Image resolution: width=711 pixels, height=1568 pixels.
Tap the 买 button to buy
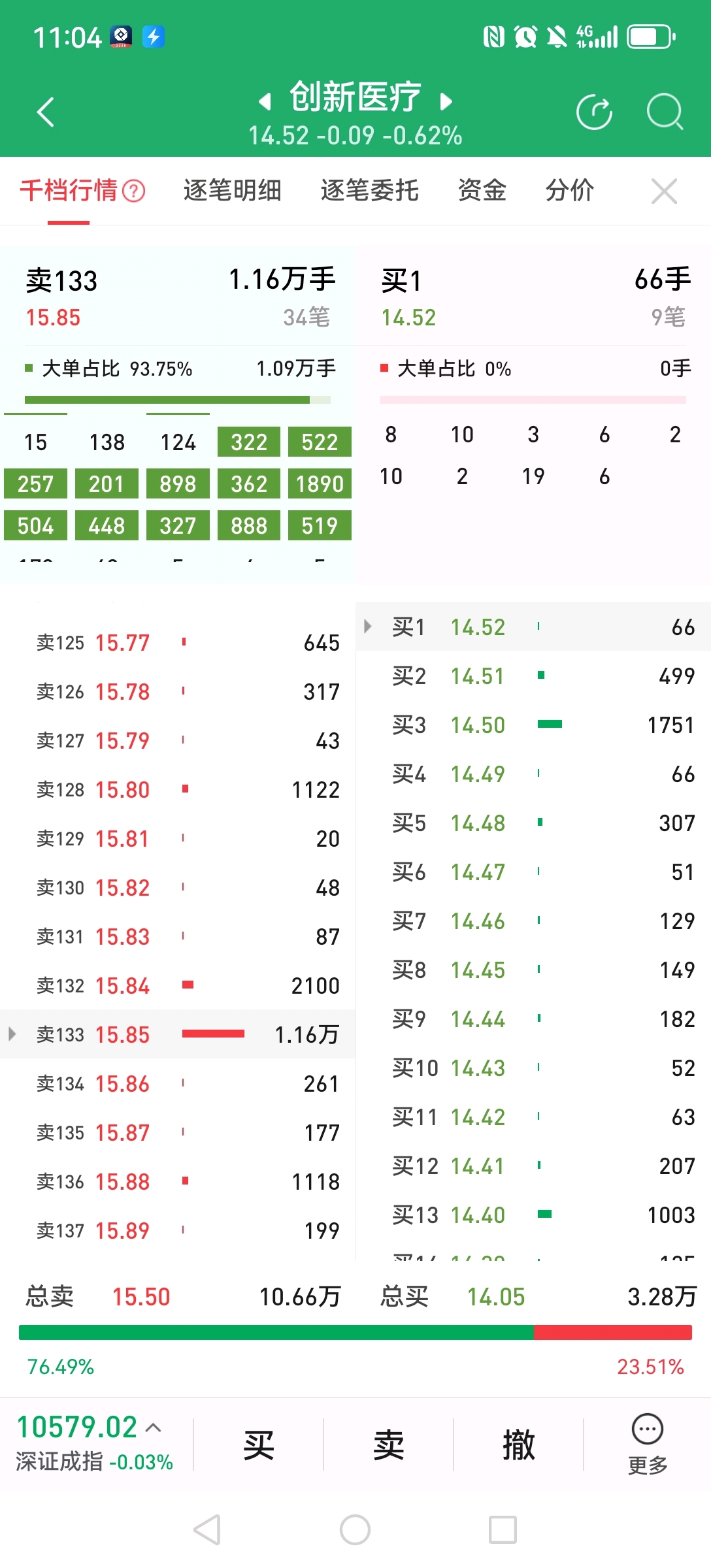tap(259, 1445)
